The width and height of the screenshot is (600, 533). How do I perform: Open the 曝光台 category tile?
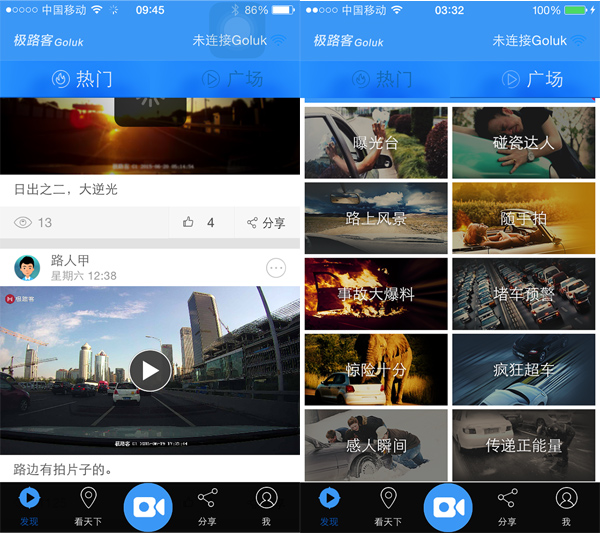coord(376,142)
